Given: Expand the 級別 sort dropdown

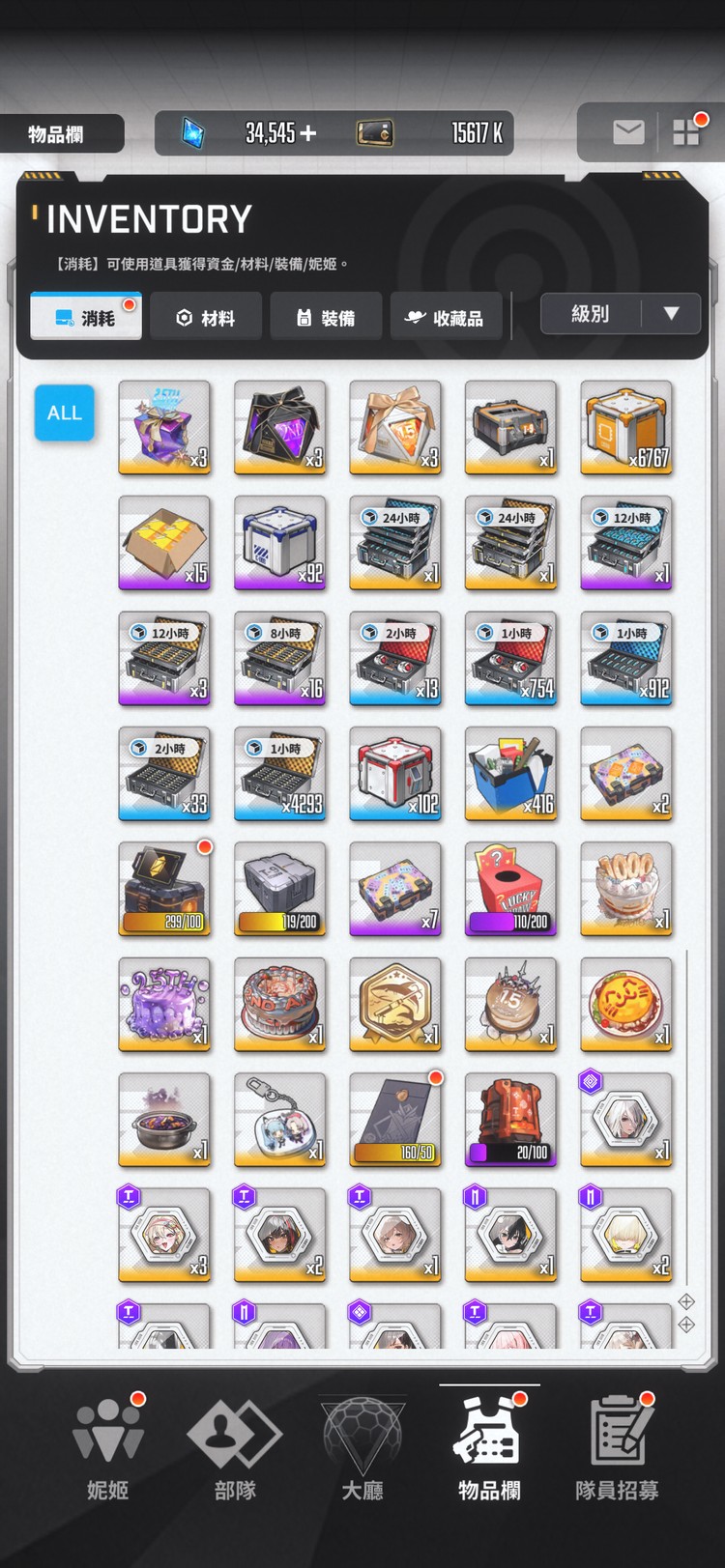Looking at the screenshot, I should [620, 314].
